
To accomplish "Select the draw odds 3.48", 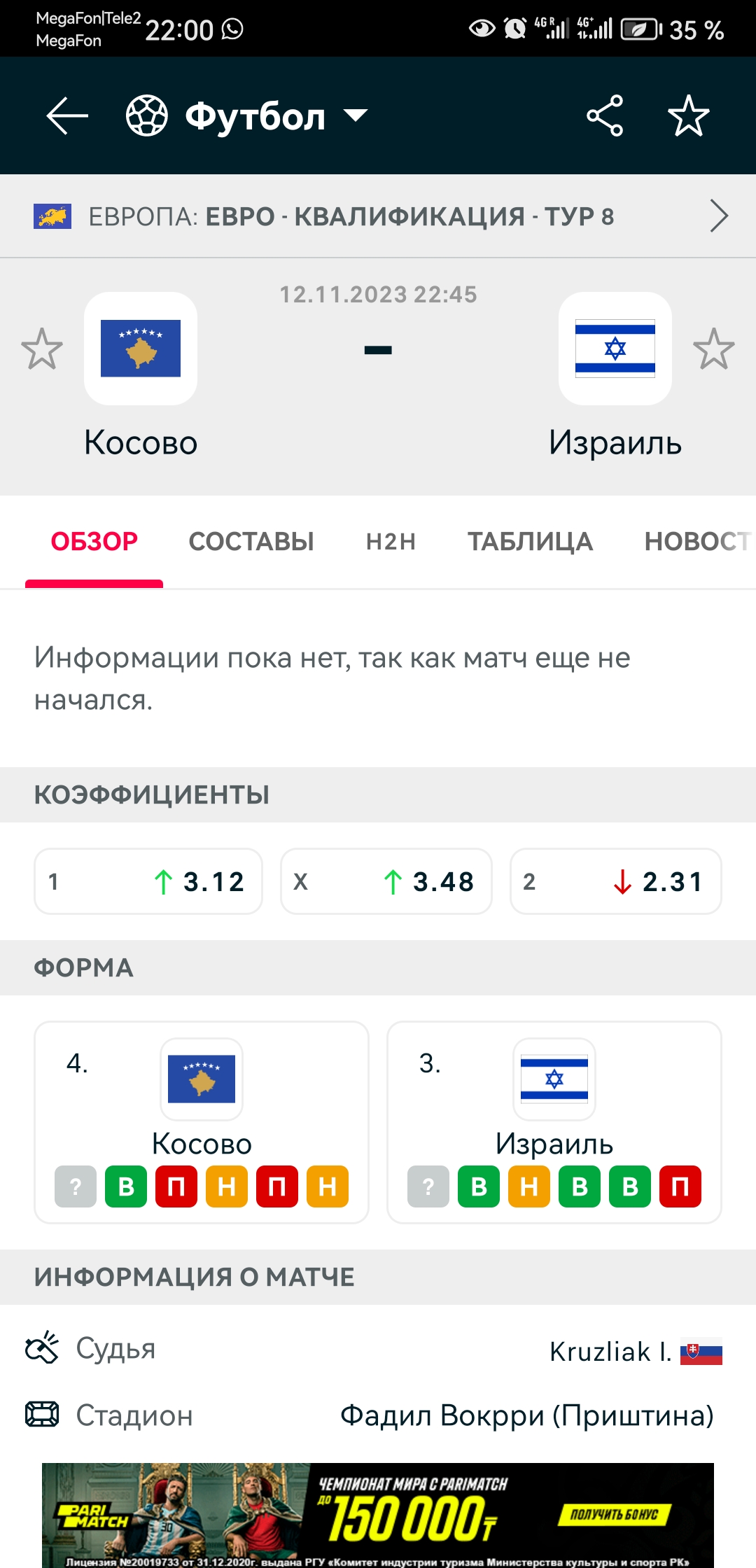I will 386,881.
